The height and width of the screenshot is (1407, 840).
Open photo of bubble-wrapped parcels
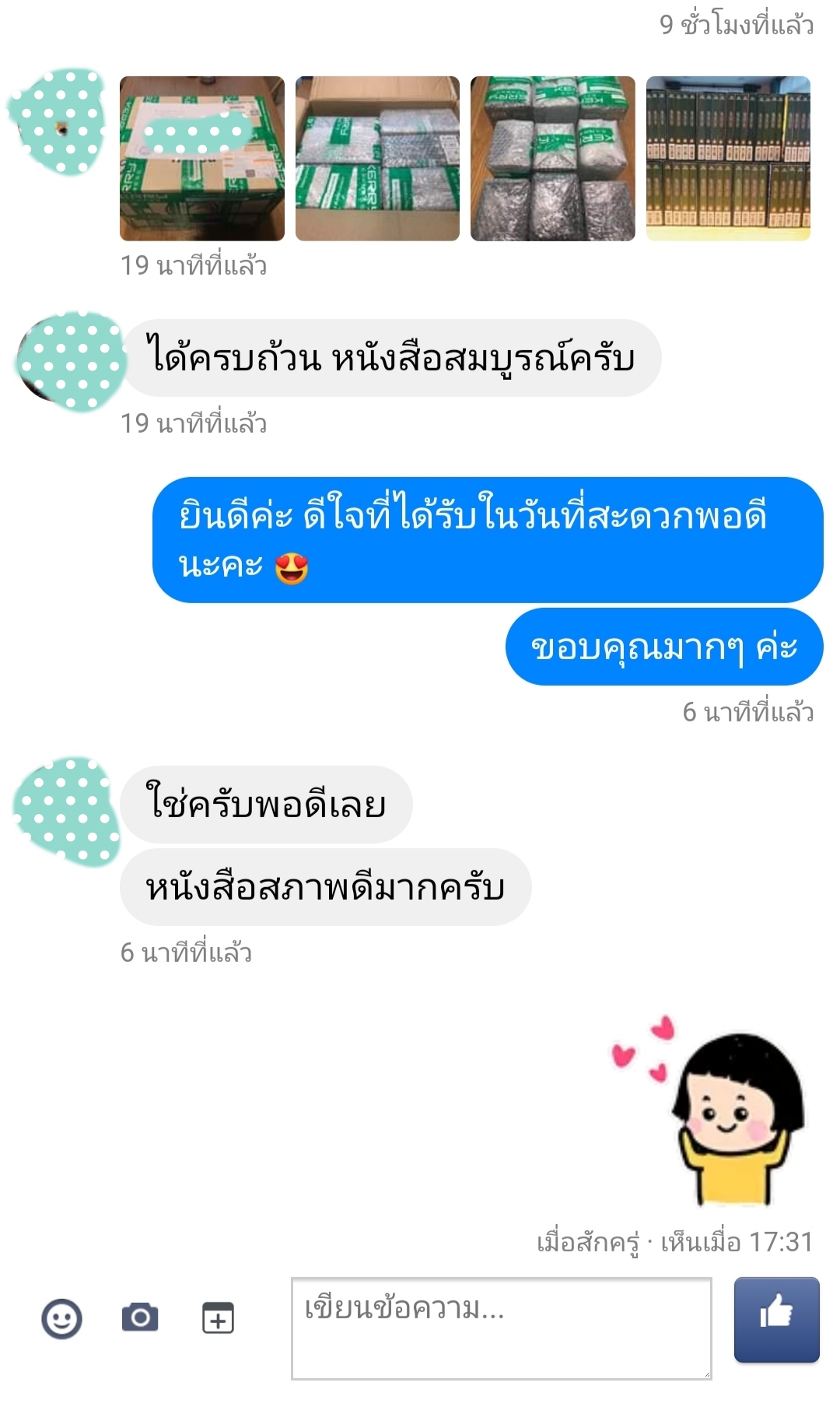pyautogui.click(x=553, y=159)
